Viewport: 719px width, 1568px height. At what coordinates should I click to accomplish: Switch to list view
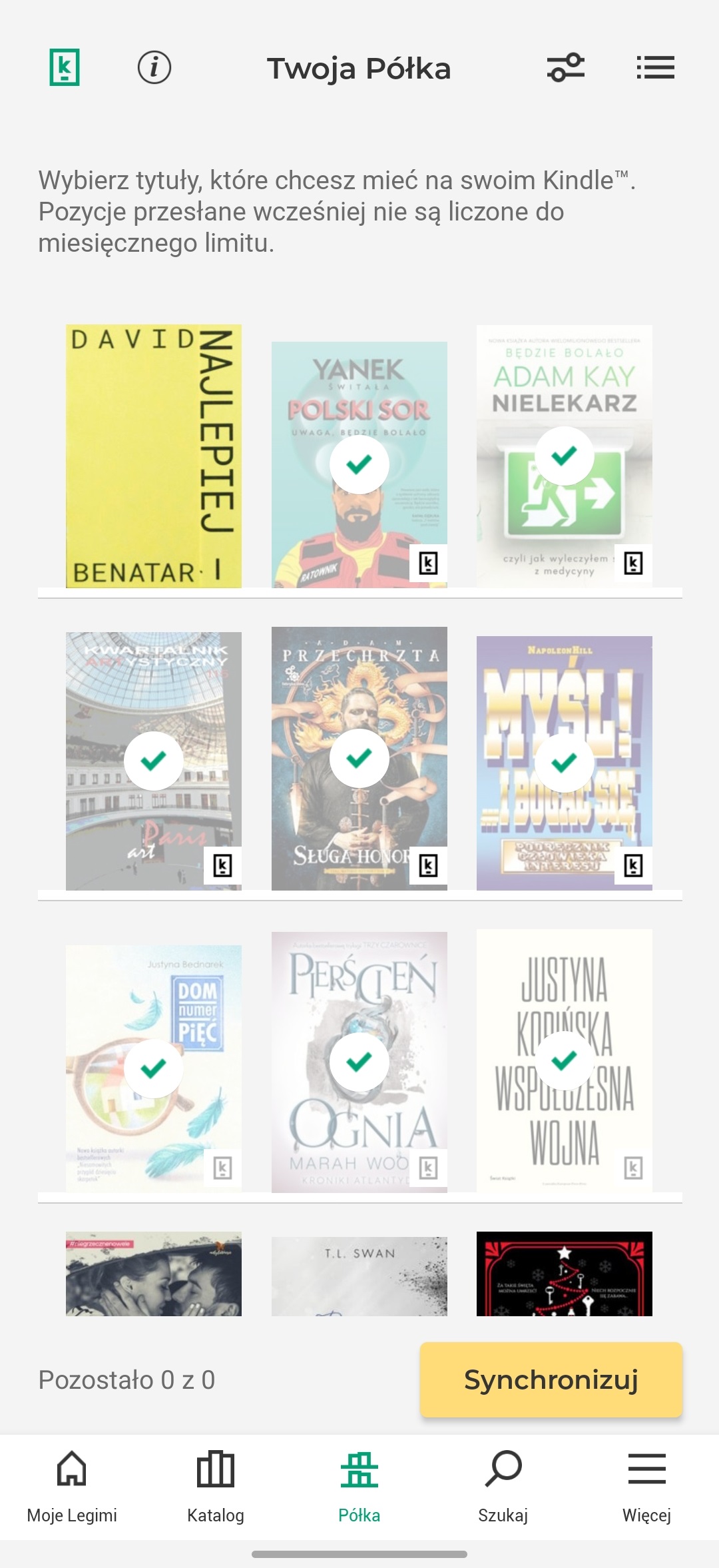(x=655, y=68)
